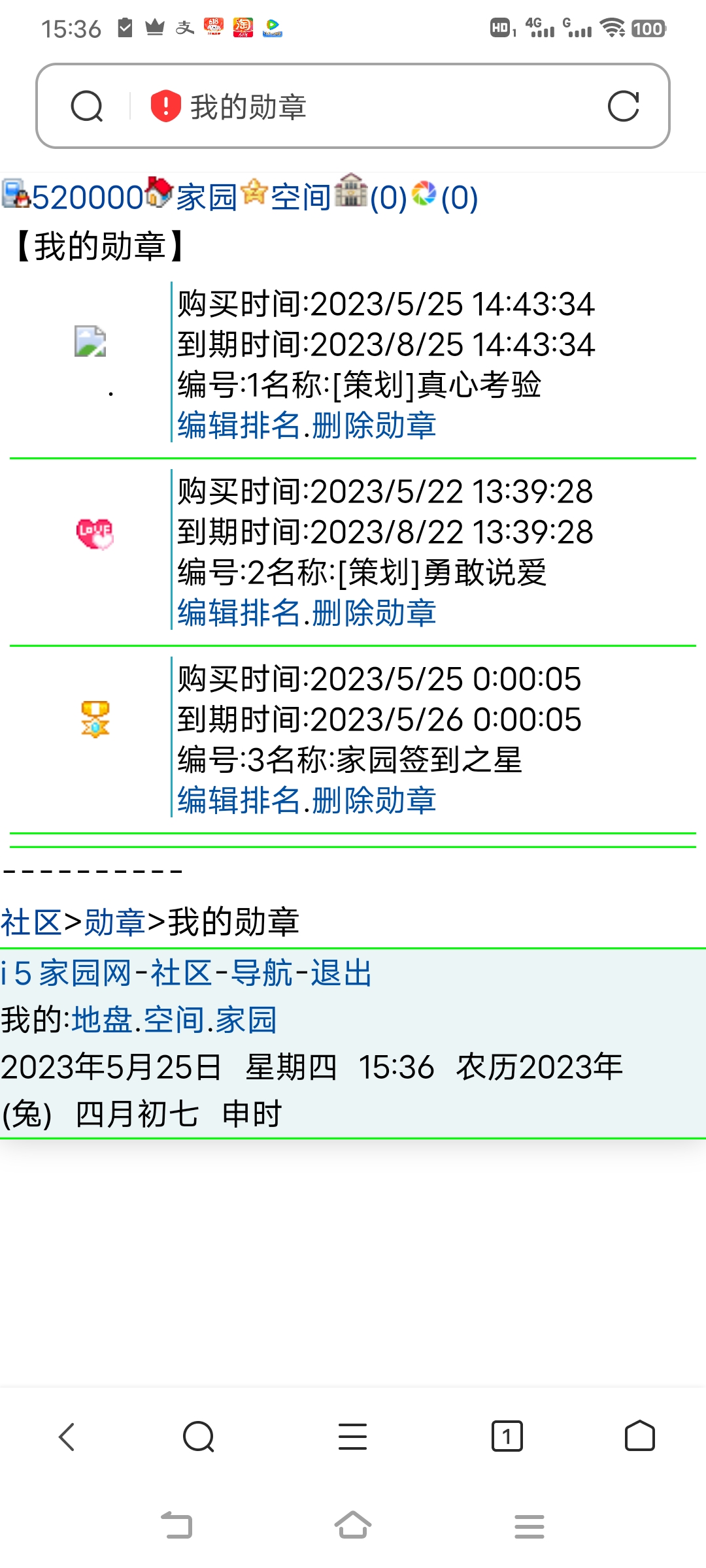Click the search magnifier in the address bar
The width and height of the screenshot is (706, 1568).
88,106
